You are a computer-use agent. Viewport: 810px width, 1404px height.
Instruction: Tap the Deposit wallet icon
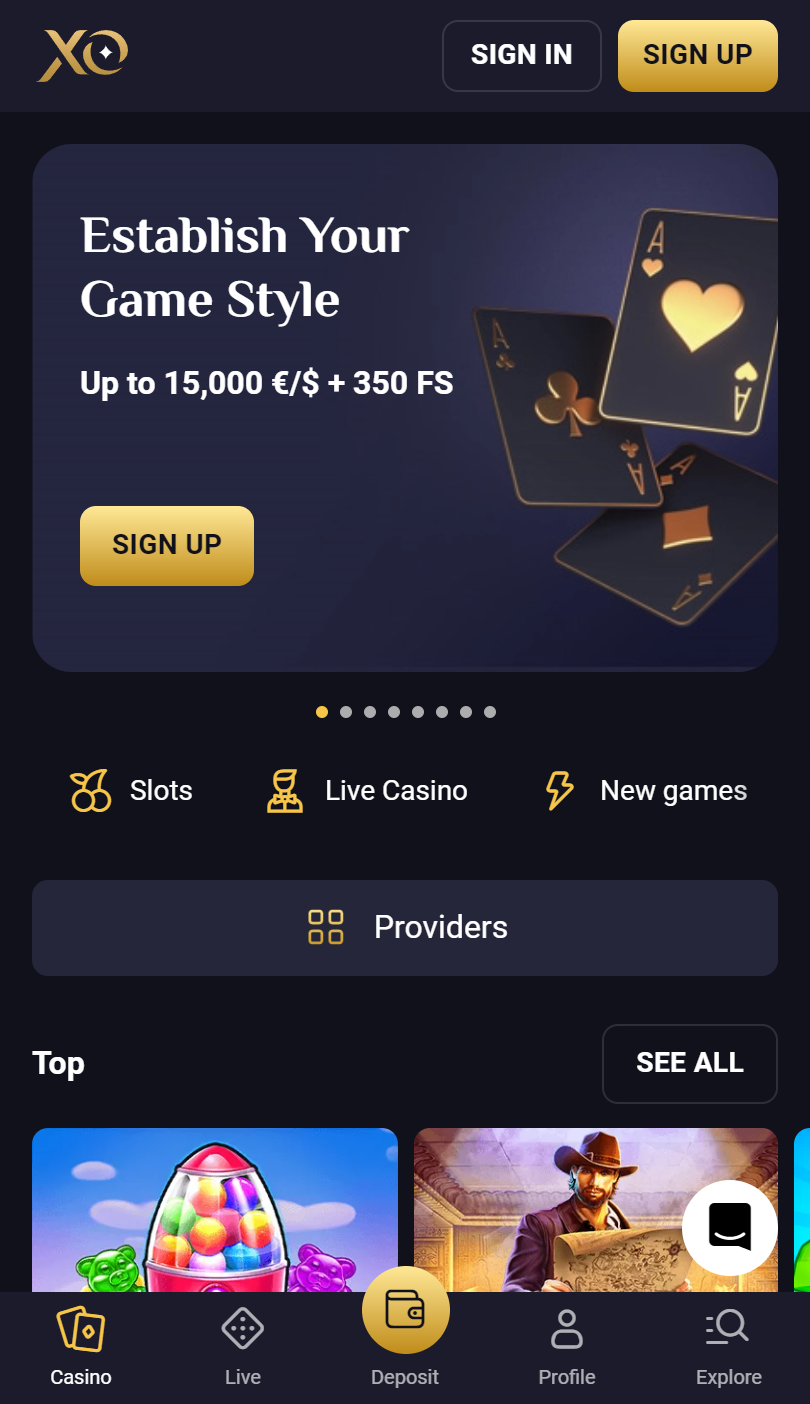pyautogui.click(x=405, y=1310)
